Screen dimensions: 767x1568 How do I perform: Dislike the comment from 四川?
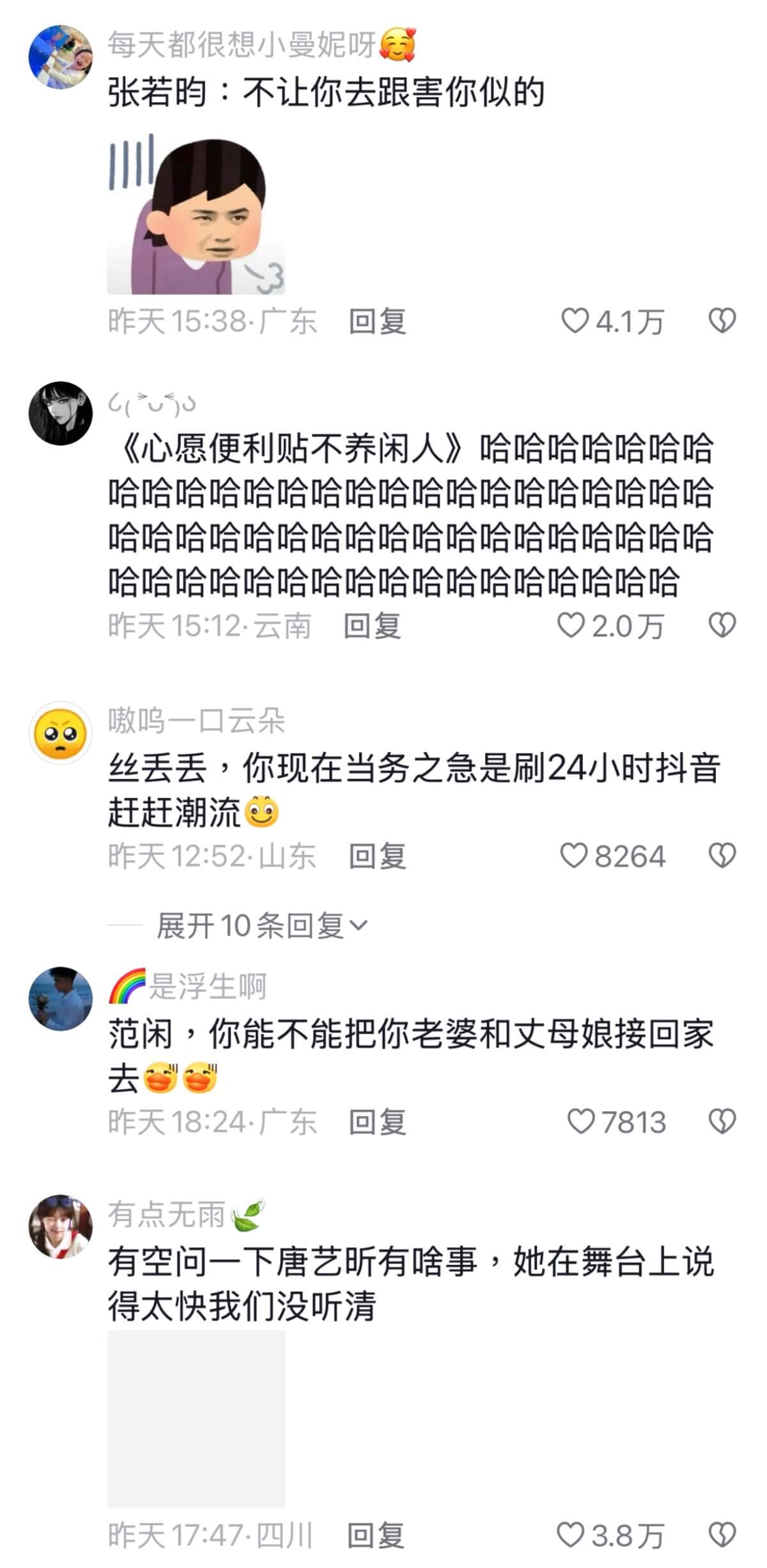point(722,1535)
